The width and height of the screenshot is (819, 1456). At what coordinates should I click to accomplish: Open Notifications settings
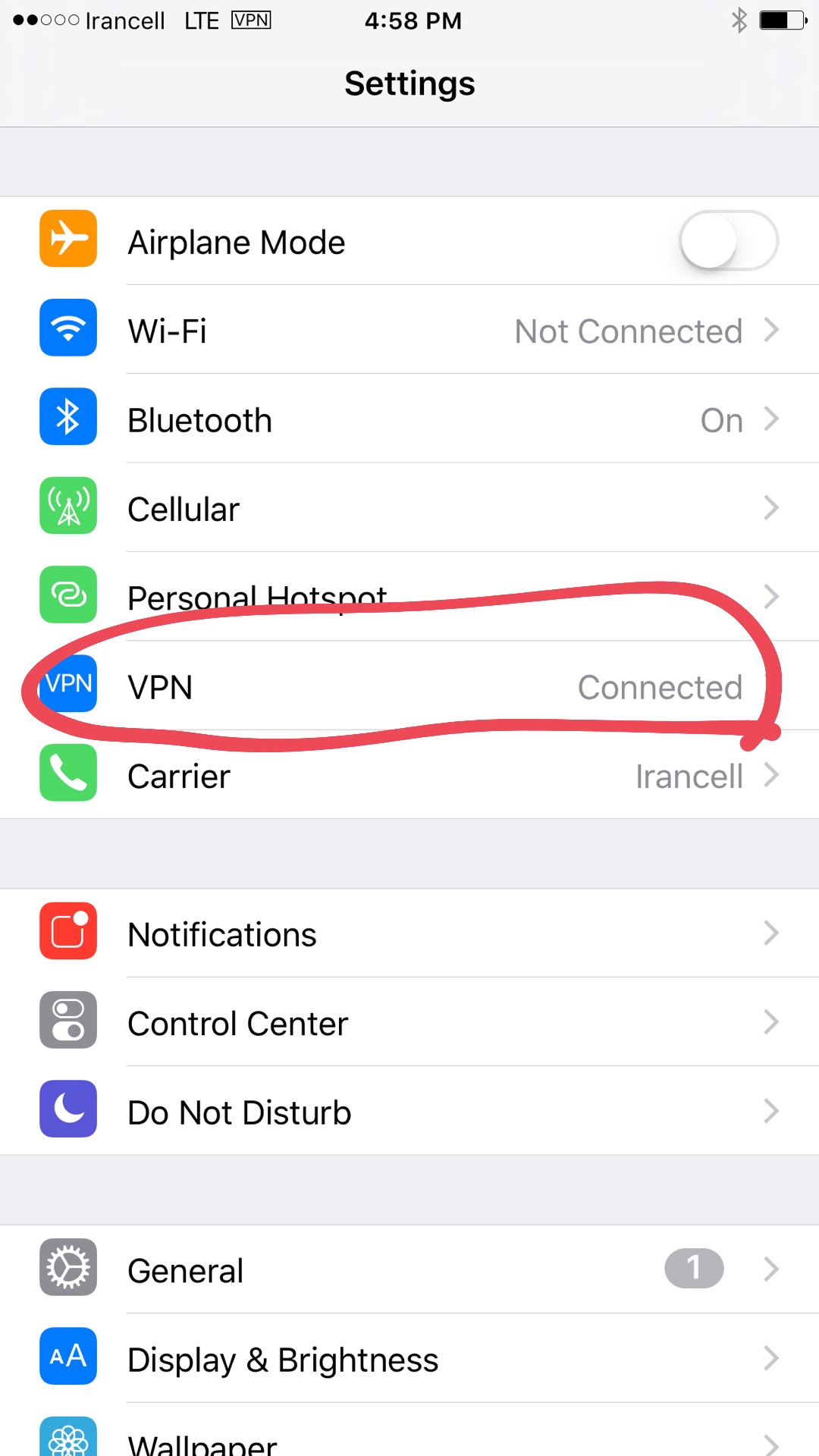pos(409,934)
